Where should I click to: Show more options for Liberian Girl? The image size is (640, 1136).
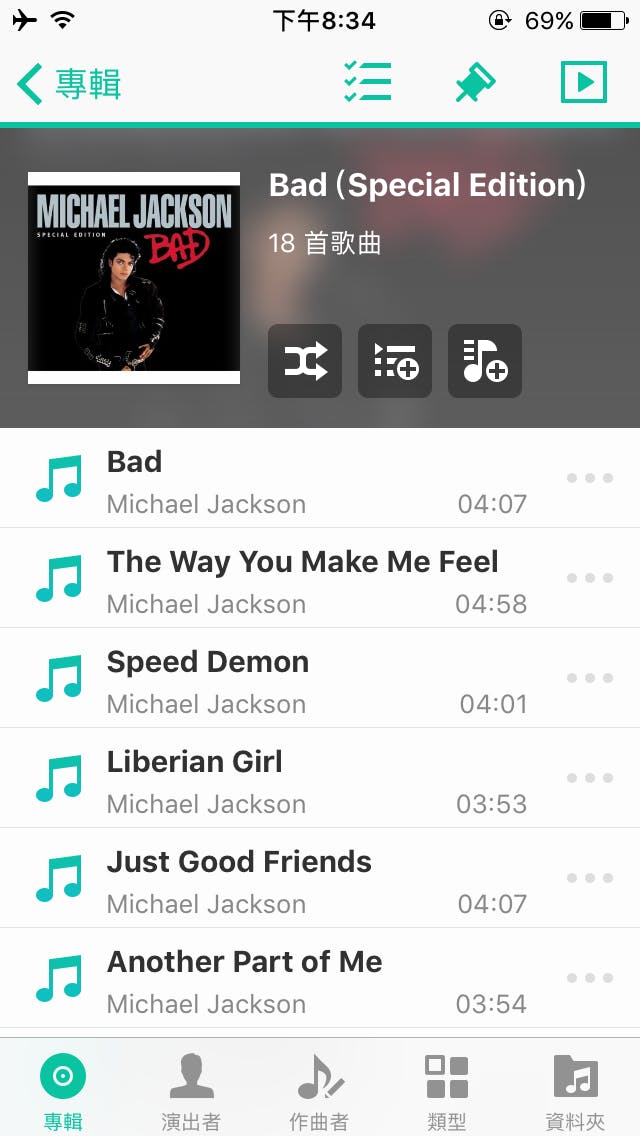pos(589,778)
